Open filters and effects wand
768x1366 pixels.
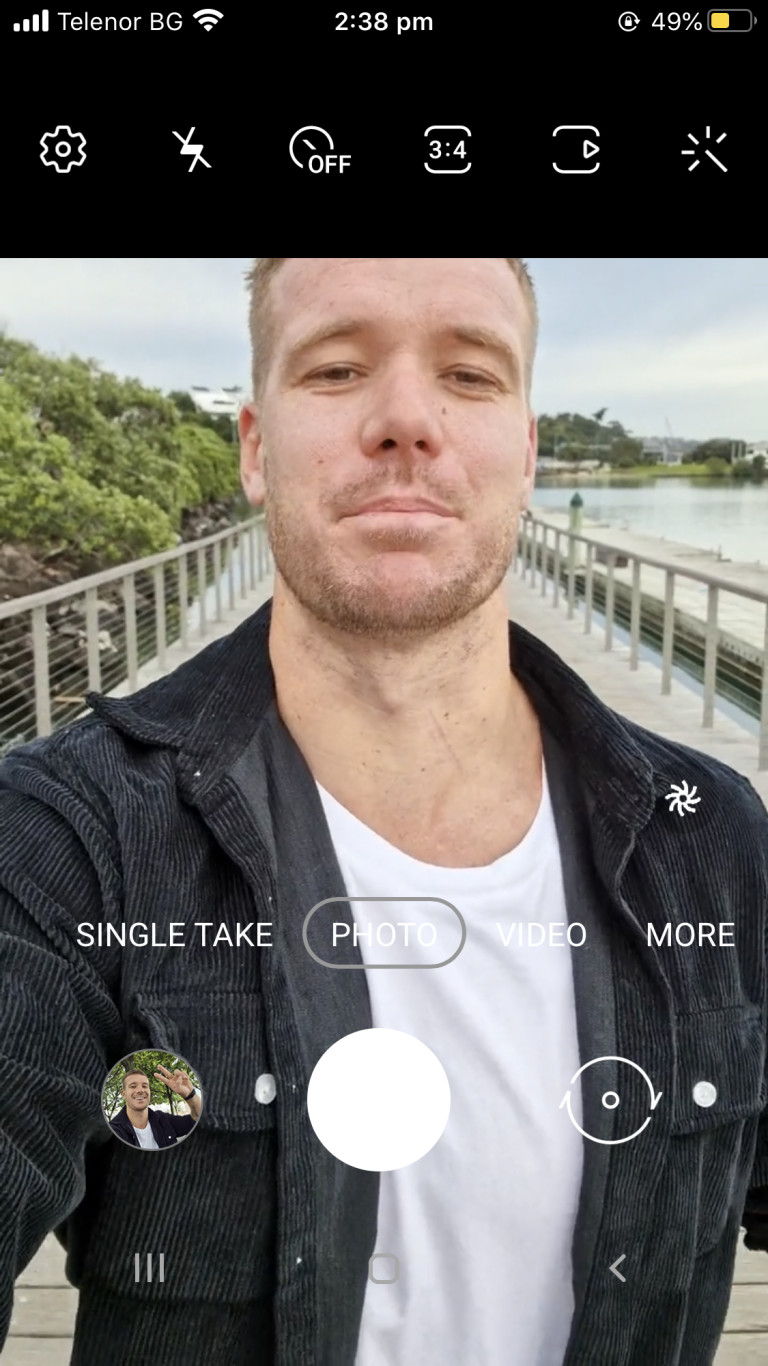point(704,150)
